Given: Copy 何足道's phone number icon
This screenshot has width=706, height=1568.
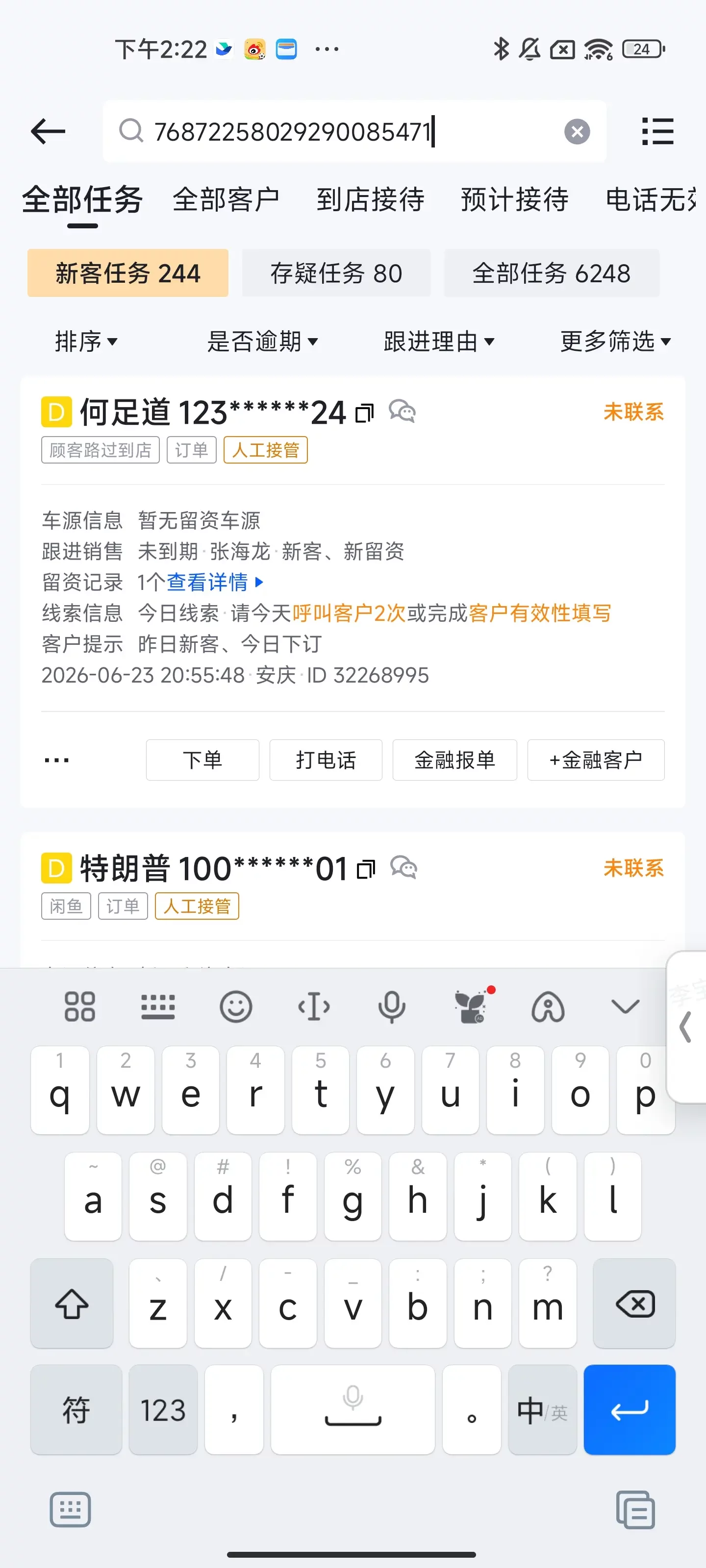Looking at the screenshot, I should coord(364,413).
